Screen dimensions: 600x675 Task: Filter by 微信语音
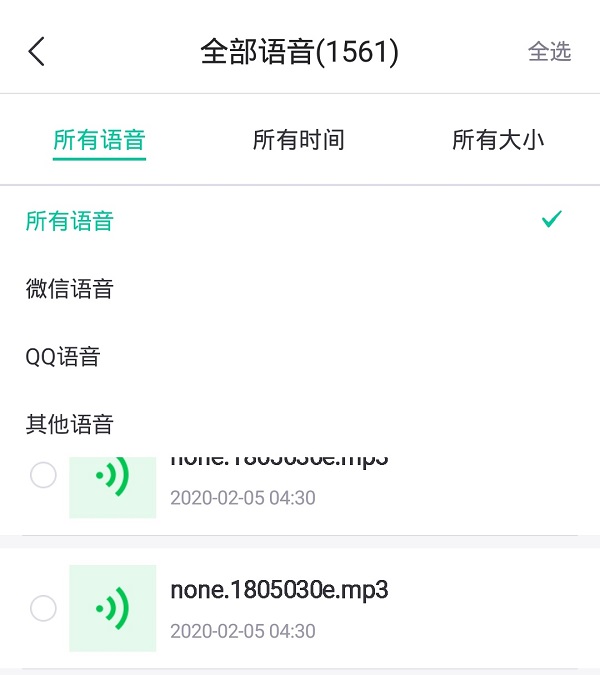point(70,289)
